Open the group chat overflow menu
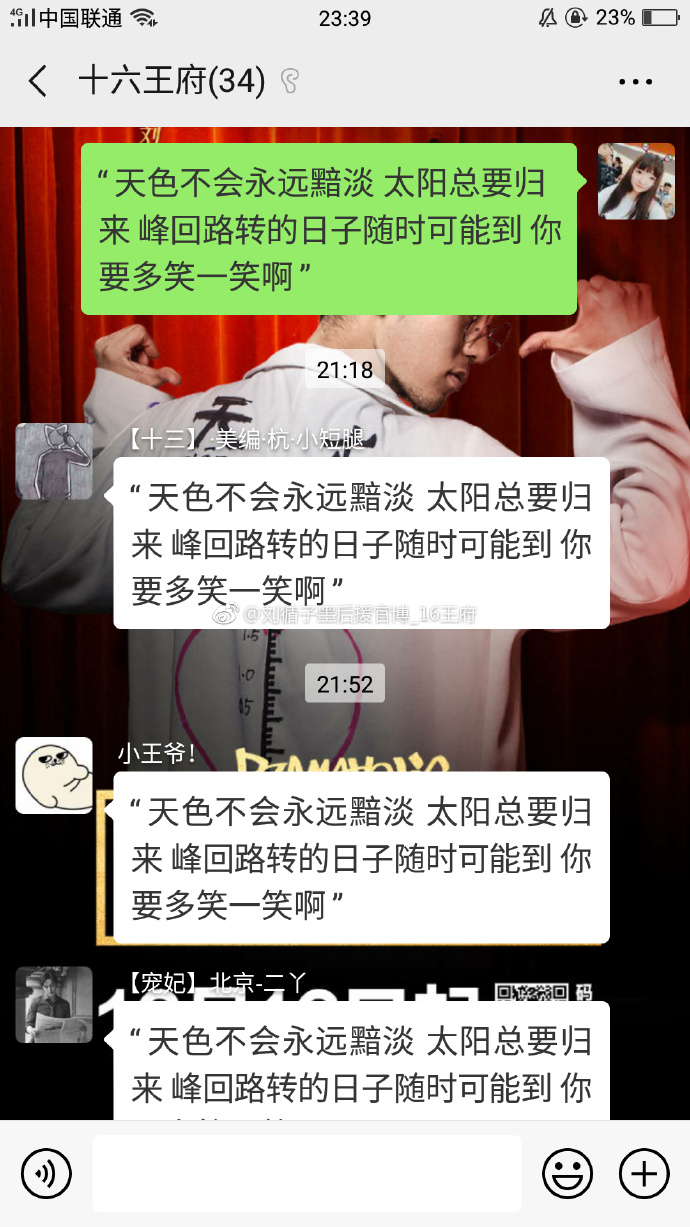This screenshot has height=1227, width=690. coord(635,82)
